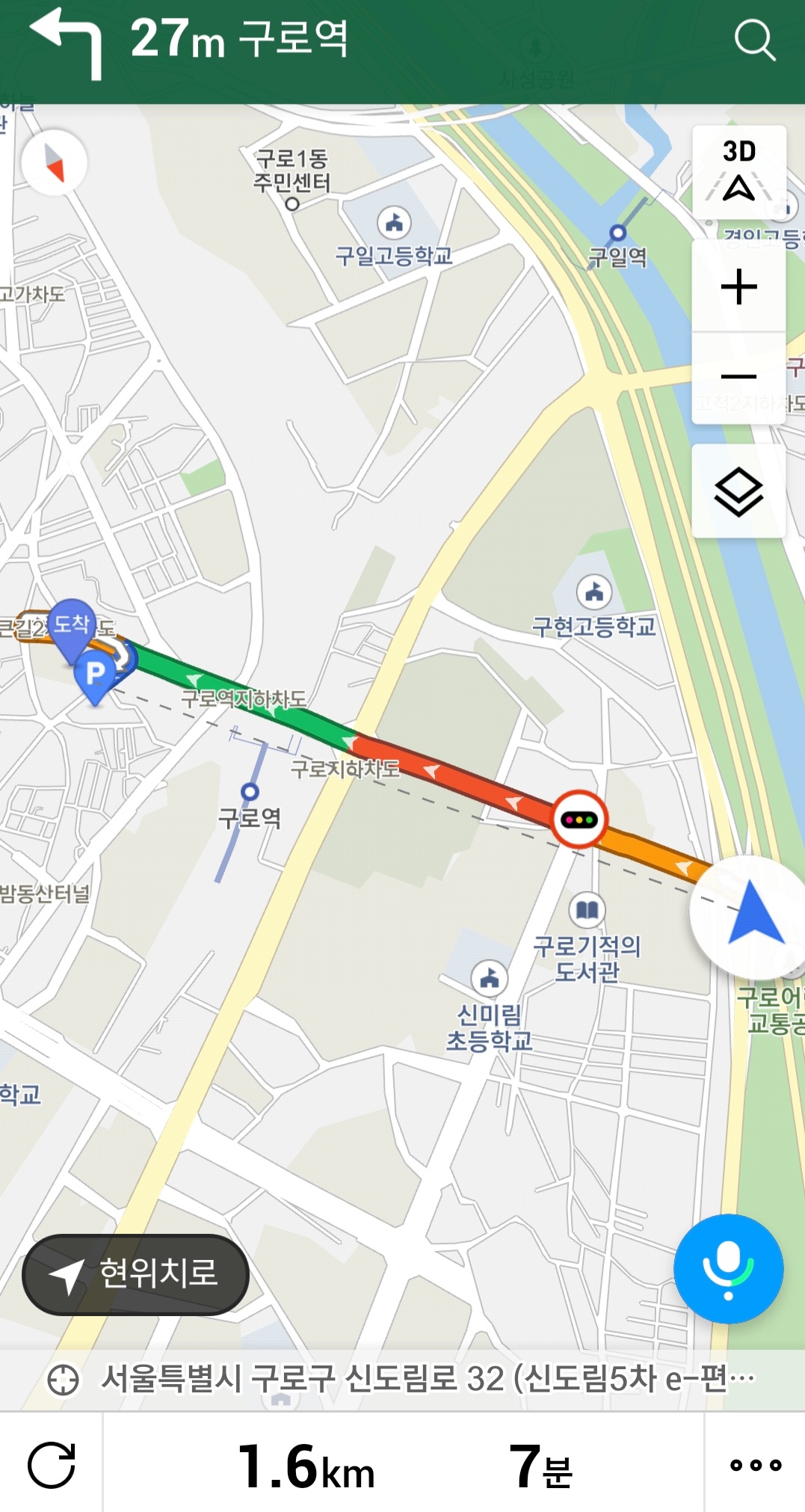Tap the compass to reset orientation
The height and width of the screenshot is (1512, 805).
[54, 162]
